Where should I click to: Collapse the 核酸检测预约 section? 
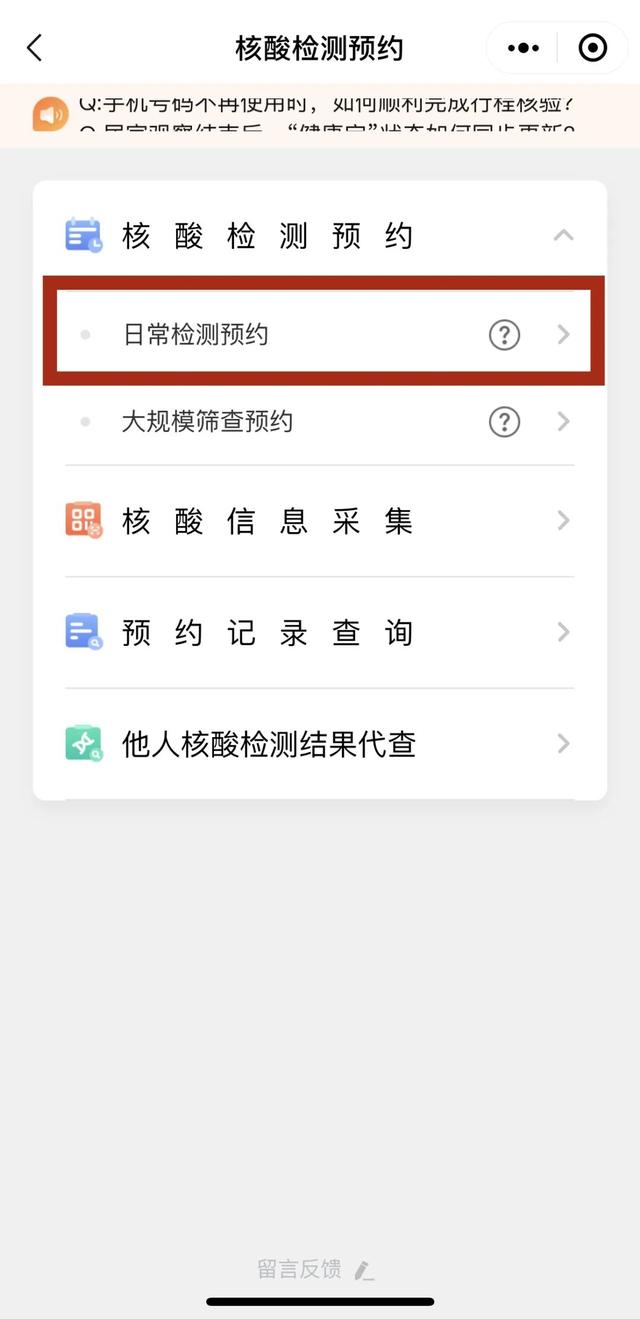[563, 236]
